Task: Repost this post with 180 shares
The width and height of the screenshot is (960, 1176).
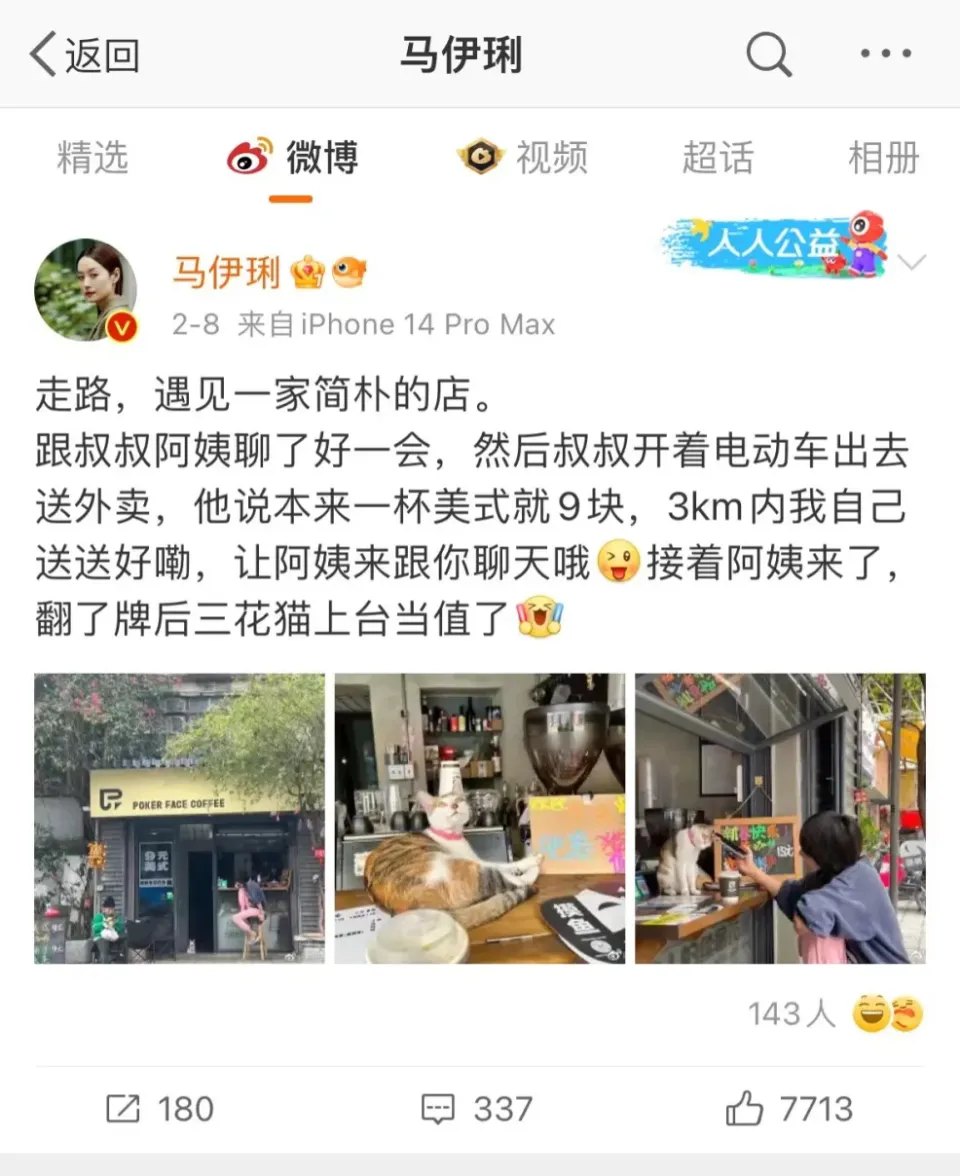Action: pyautogui.click(x=160, y=1109)
